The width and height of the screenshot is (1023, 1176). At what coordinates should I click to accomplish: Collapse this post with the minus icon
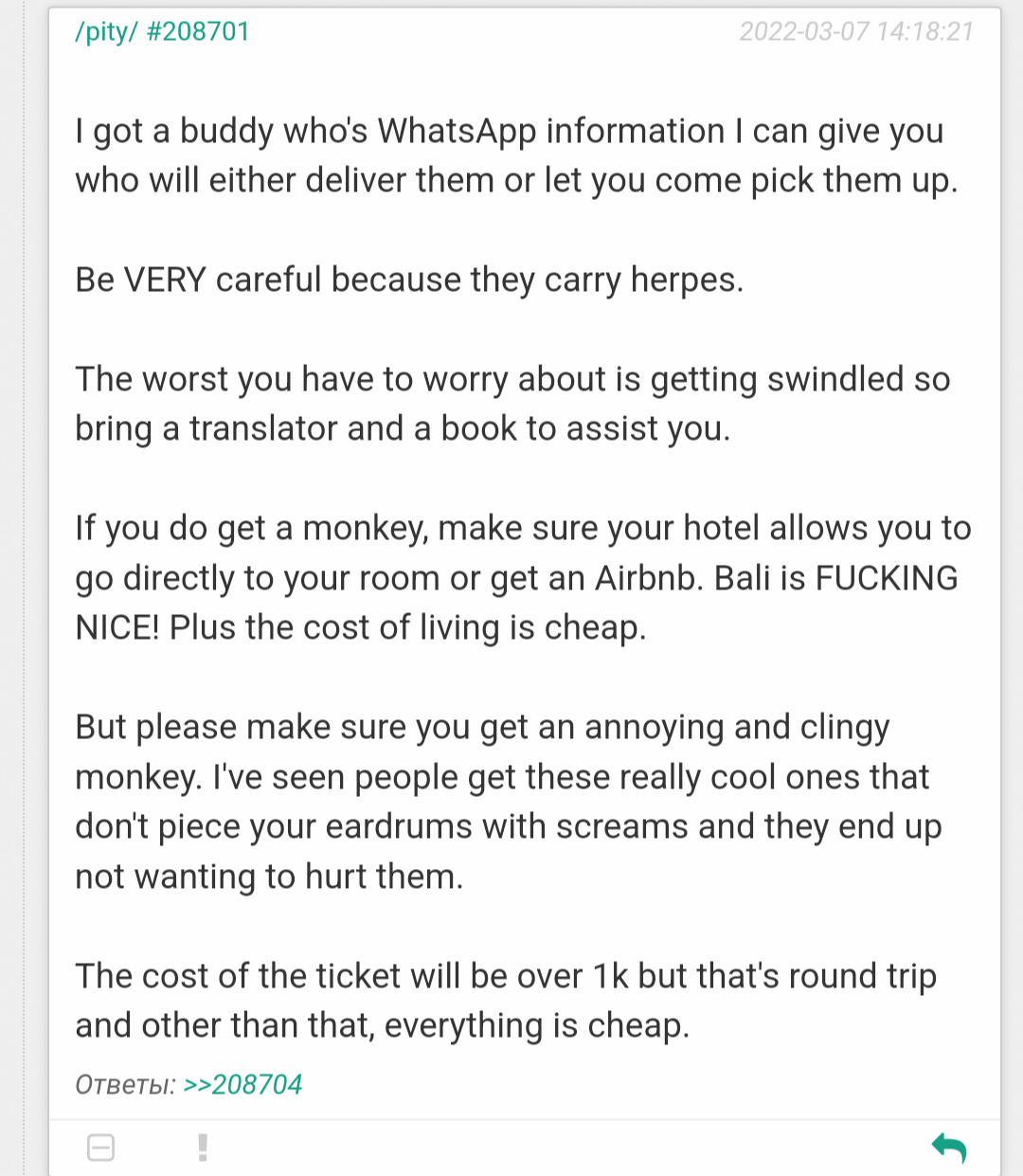tap(100, 1148)
